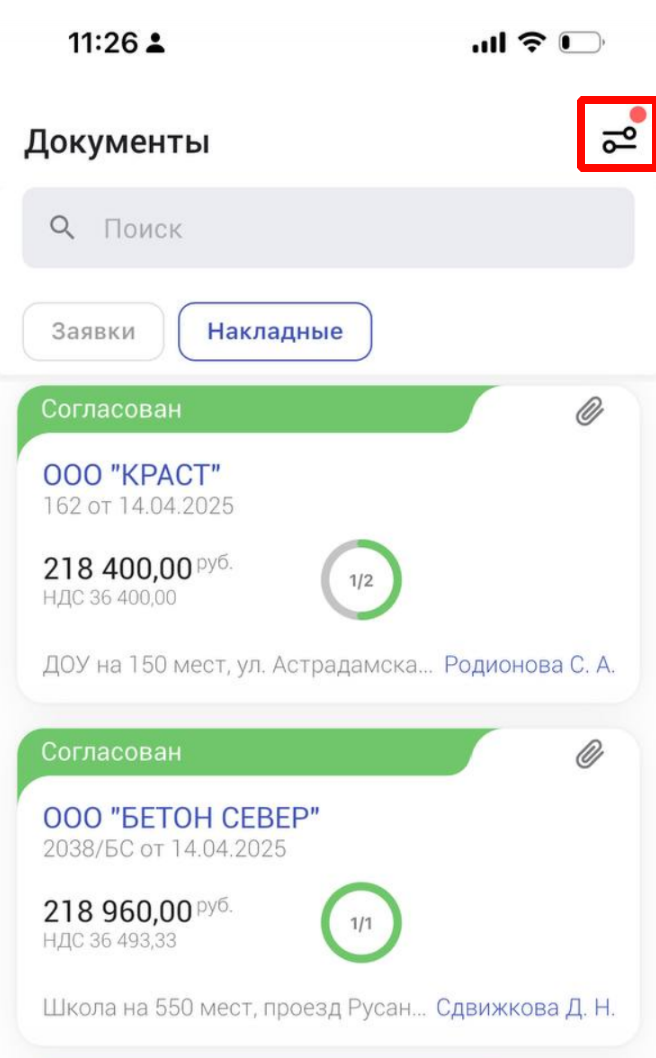Viewport: 656px width, 1058px height.
Task: Open the filter settings icon
Action: pyautogui.click(x=618, y=139)
